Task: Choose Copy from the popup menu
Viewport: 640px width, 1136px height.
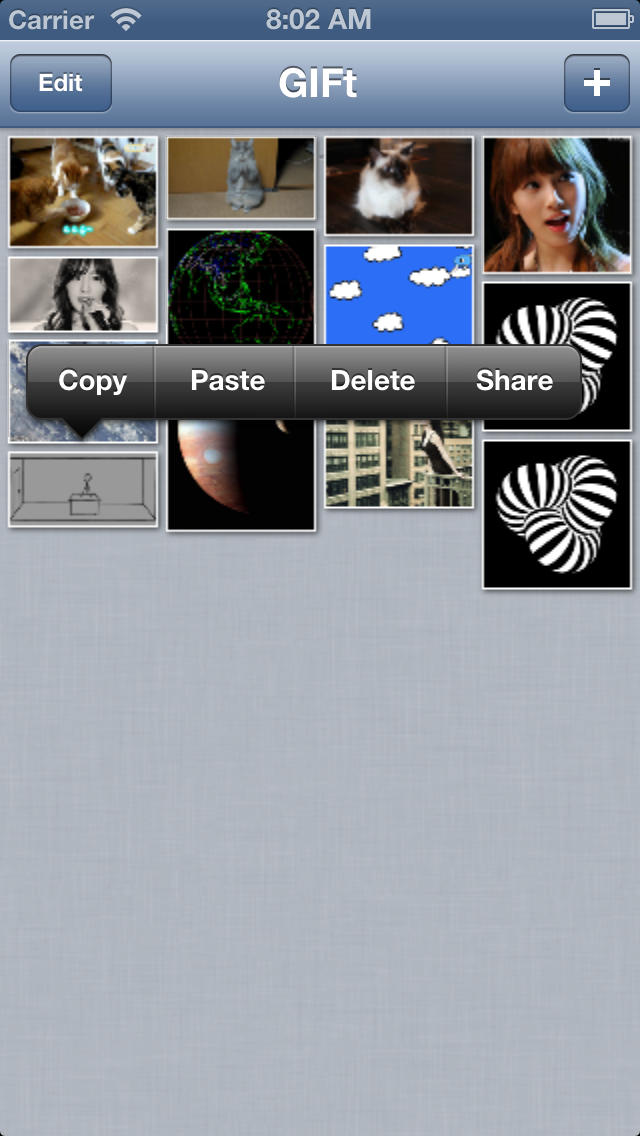Action: tap(92, 381)
